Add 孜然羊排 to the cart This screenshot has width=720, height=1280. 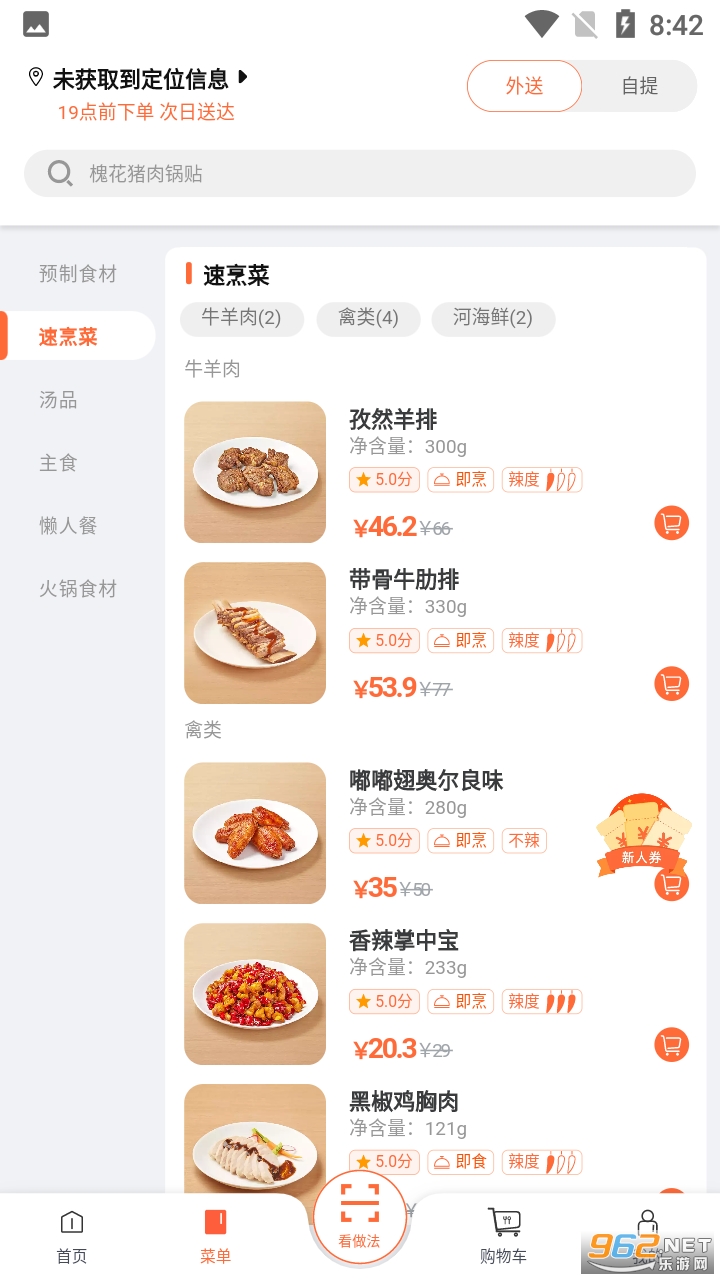point(671,523)
